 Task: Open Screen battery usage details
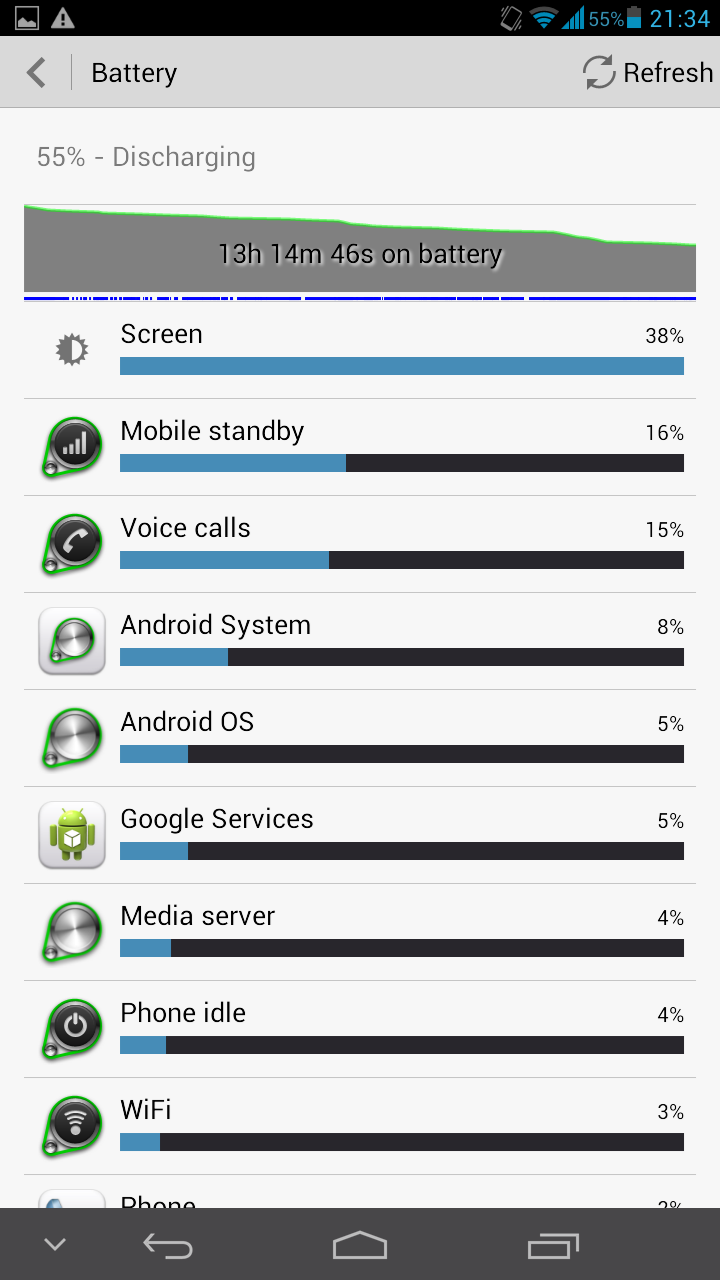[360, 350]
